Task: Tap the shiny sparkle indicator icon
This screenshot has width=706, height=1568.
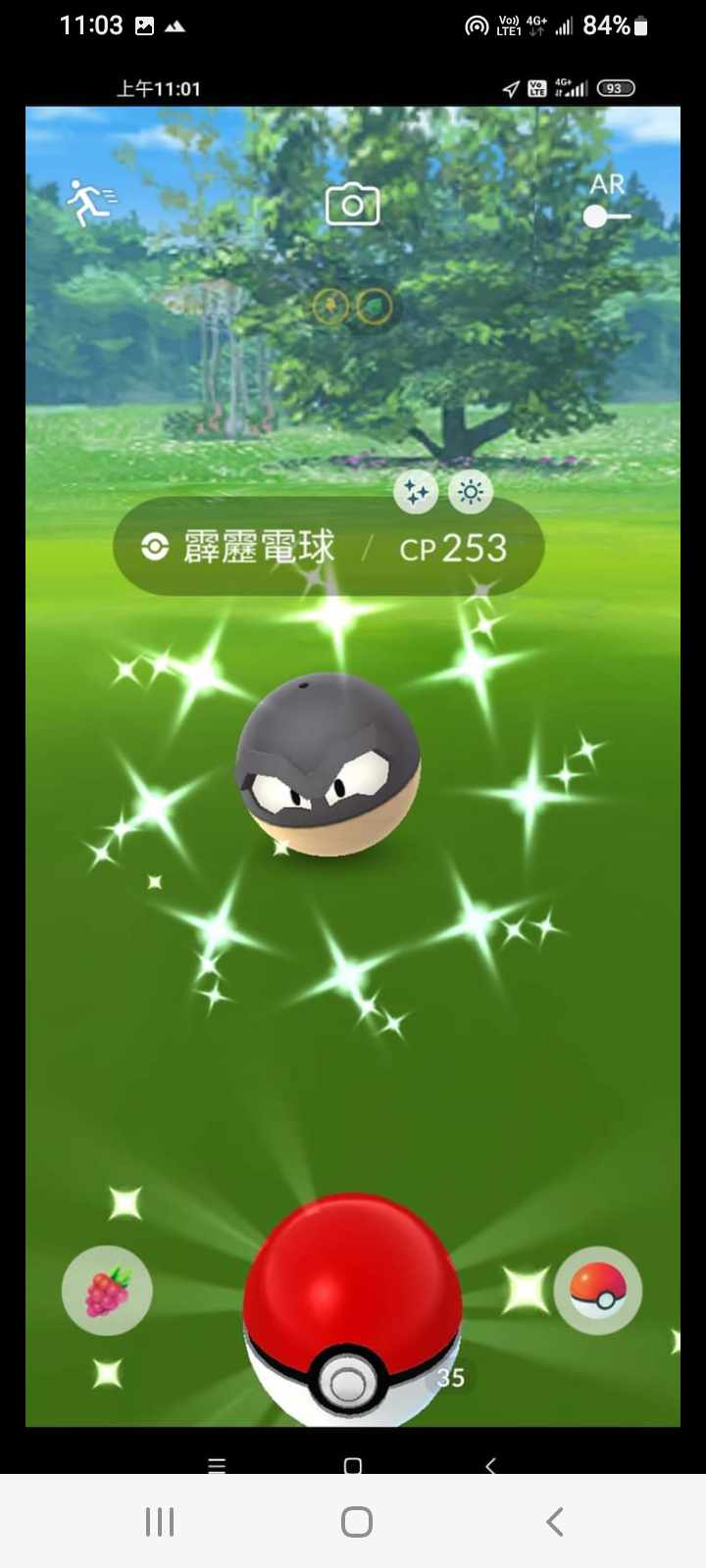Action: 416,492
